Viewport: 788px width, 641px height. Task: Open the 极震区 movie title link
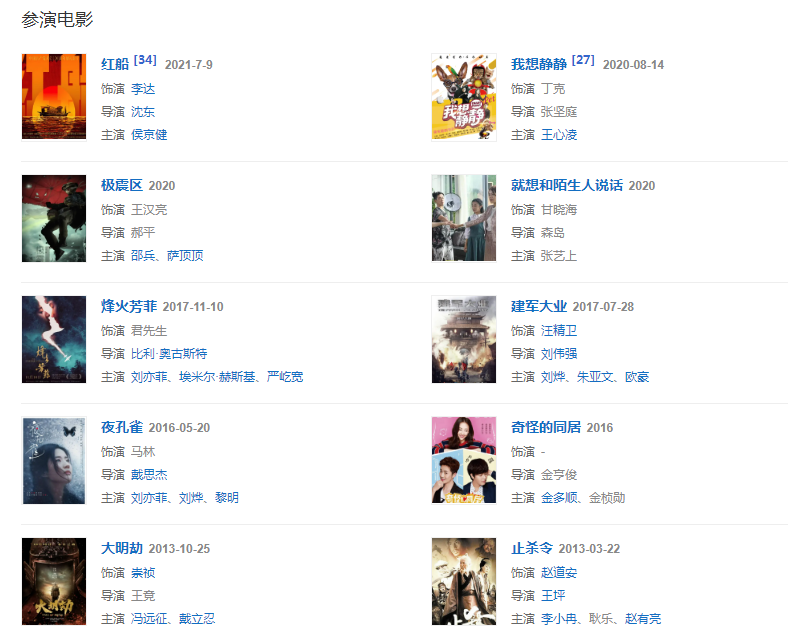pyautogui.click(x=122, y=186)
